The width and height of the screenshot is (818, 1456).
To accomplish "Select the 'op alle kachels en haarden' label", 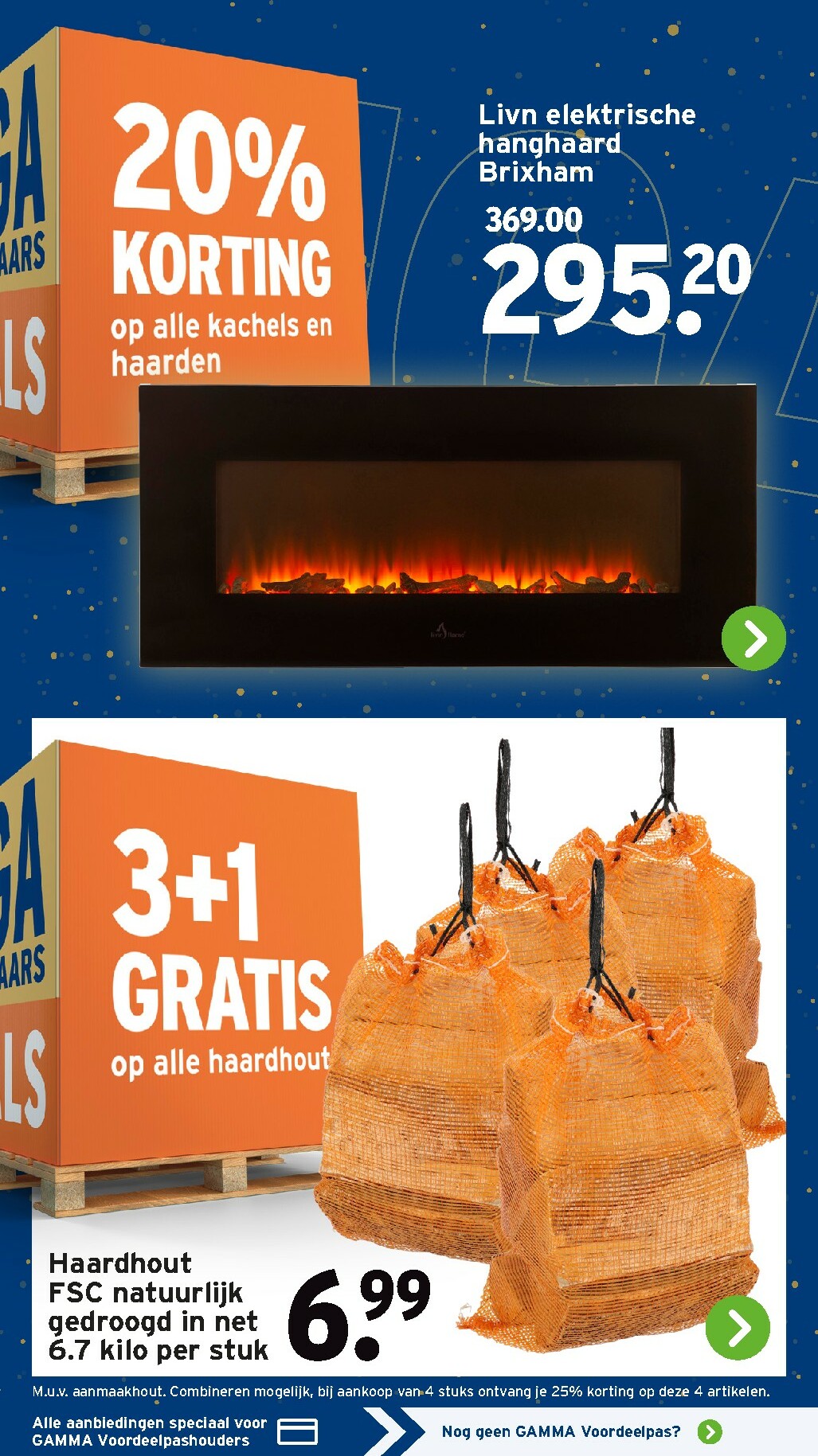I will pos(221,342).
